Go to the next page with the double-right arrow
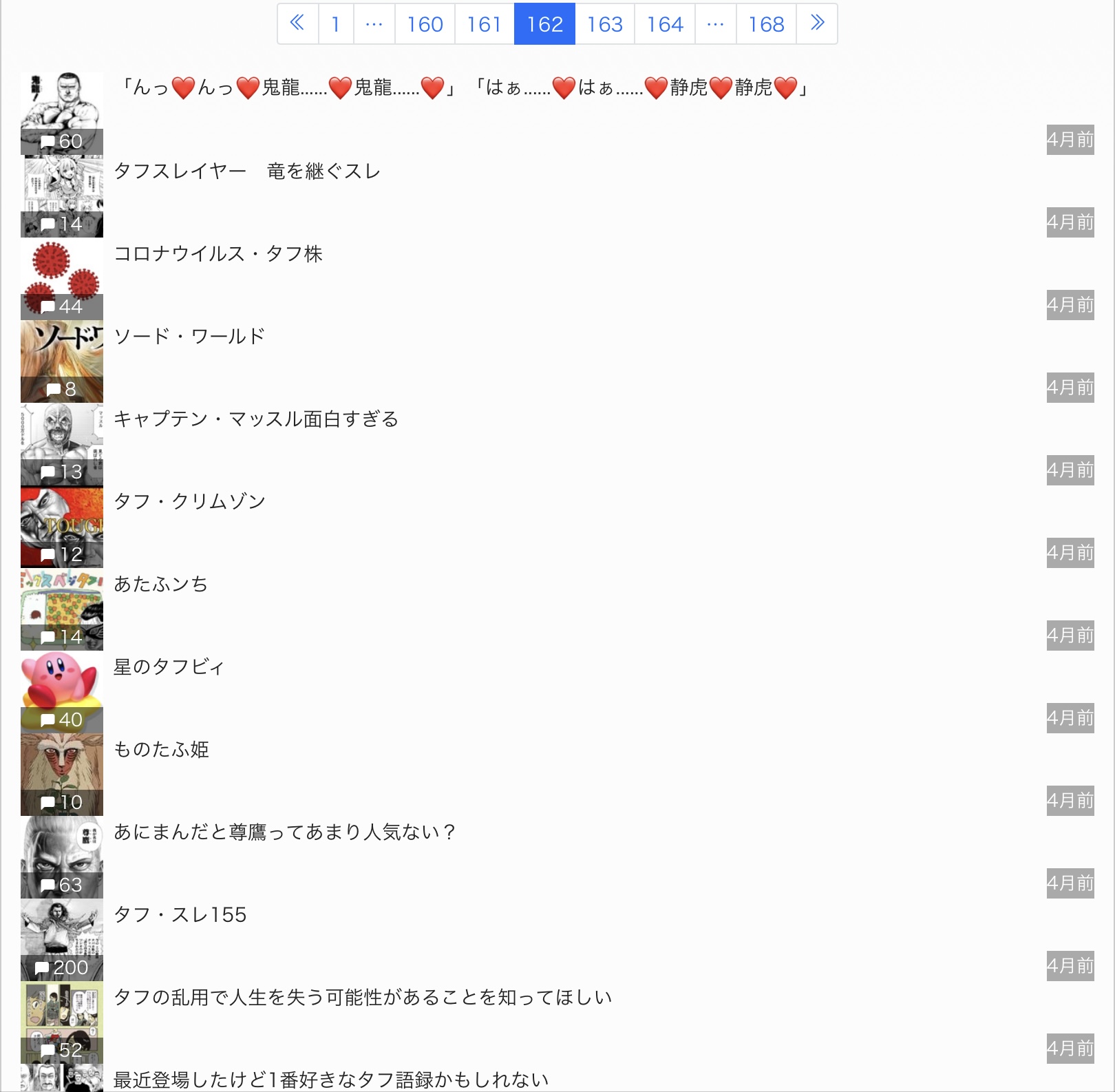 [x=817, y=24]
